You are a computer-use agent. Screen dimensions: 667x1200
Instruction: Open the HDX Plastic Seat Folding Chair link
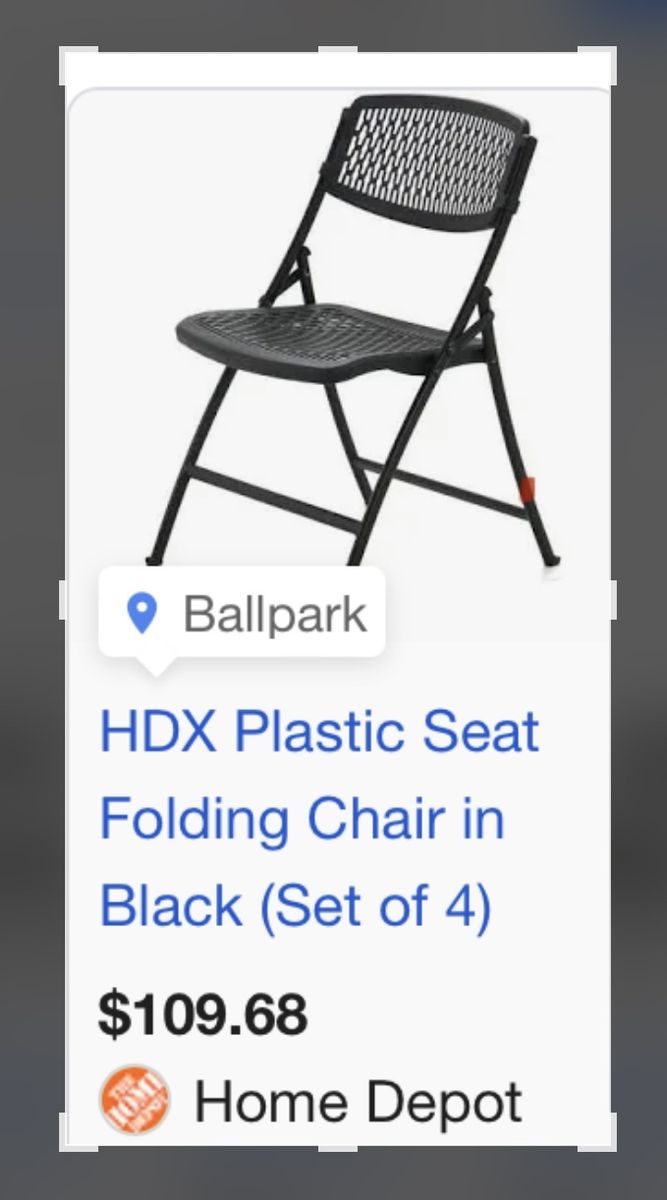click(x=318, y=818)
